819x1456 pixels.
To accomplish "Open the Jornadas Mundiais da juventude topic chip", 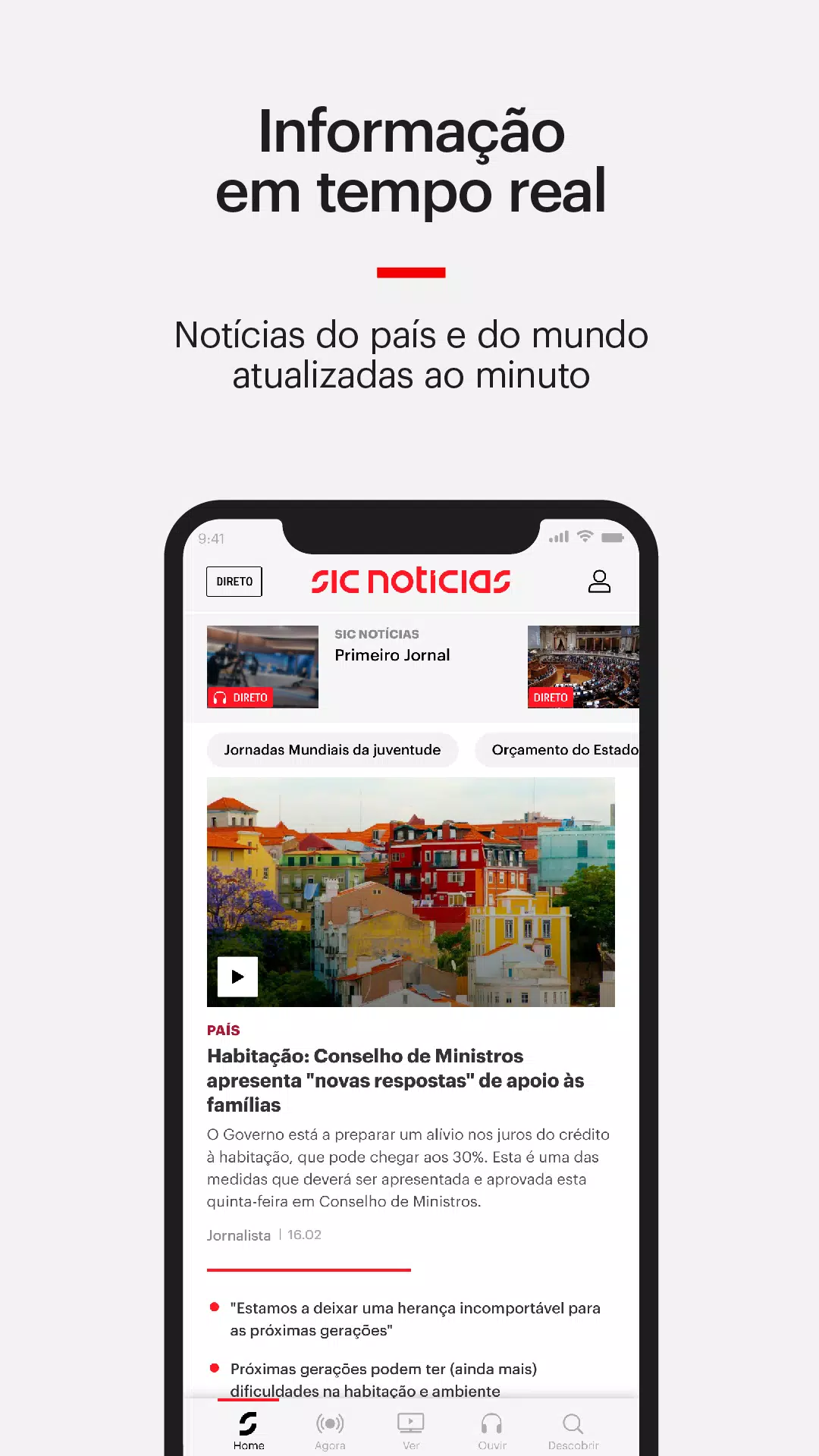I will [332, 749].
